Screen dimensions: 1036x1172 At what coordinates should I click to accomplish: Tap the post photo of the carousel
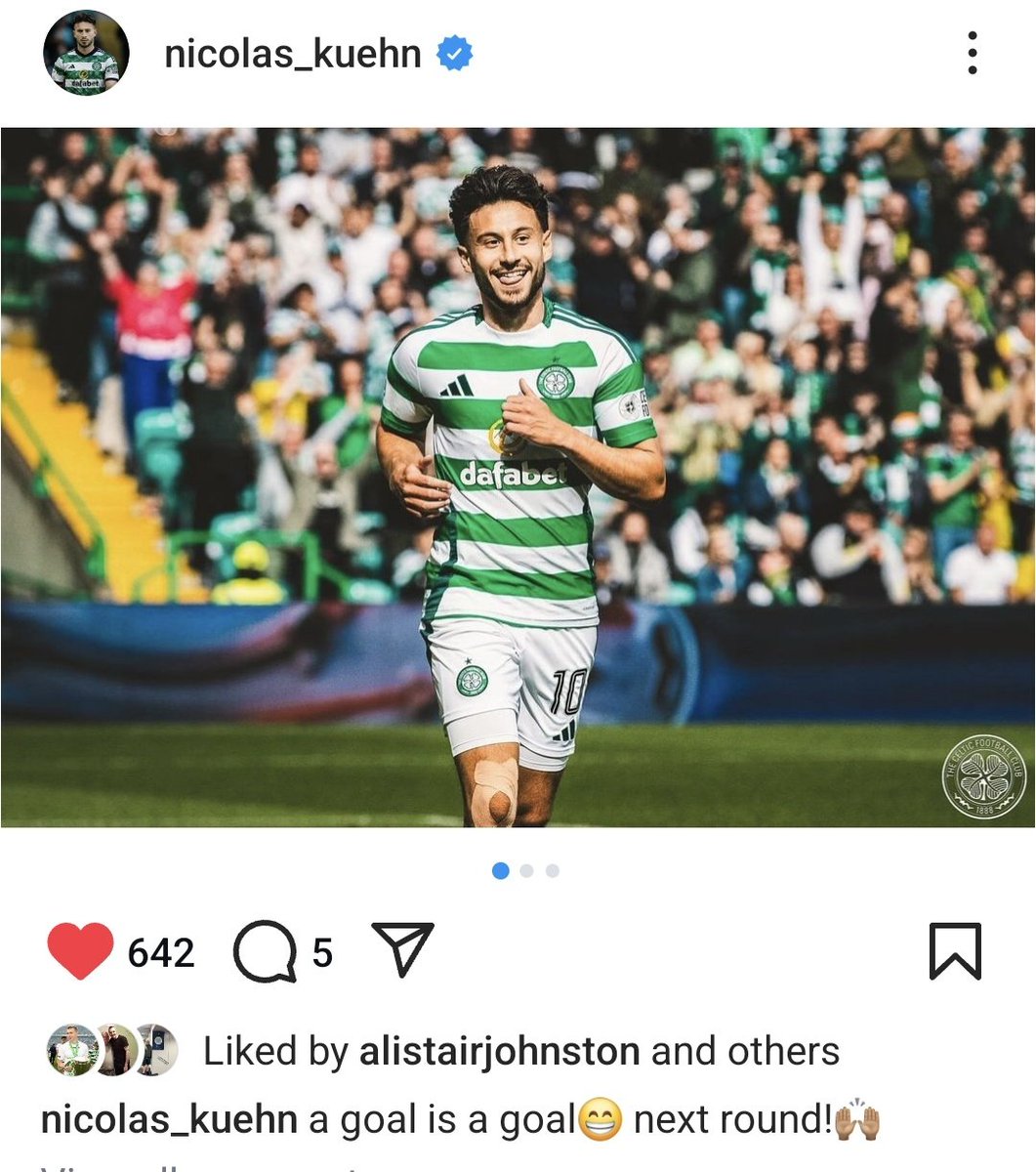[518, 477]
